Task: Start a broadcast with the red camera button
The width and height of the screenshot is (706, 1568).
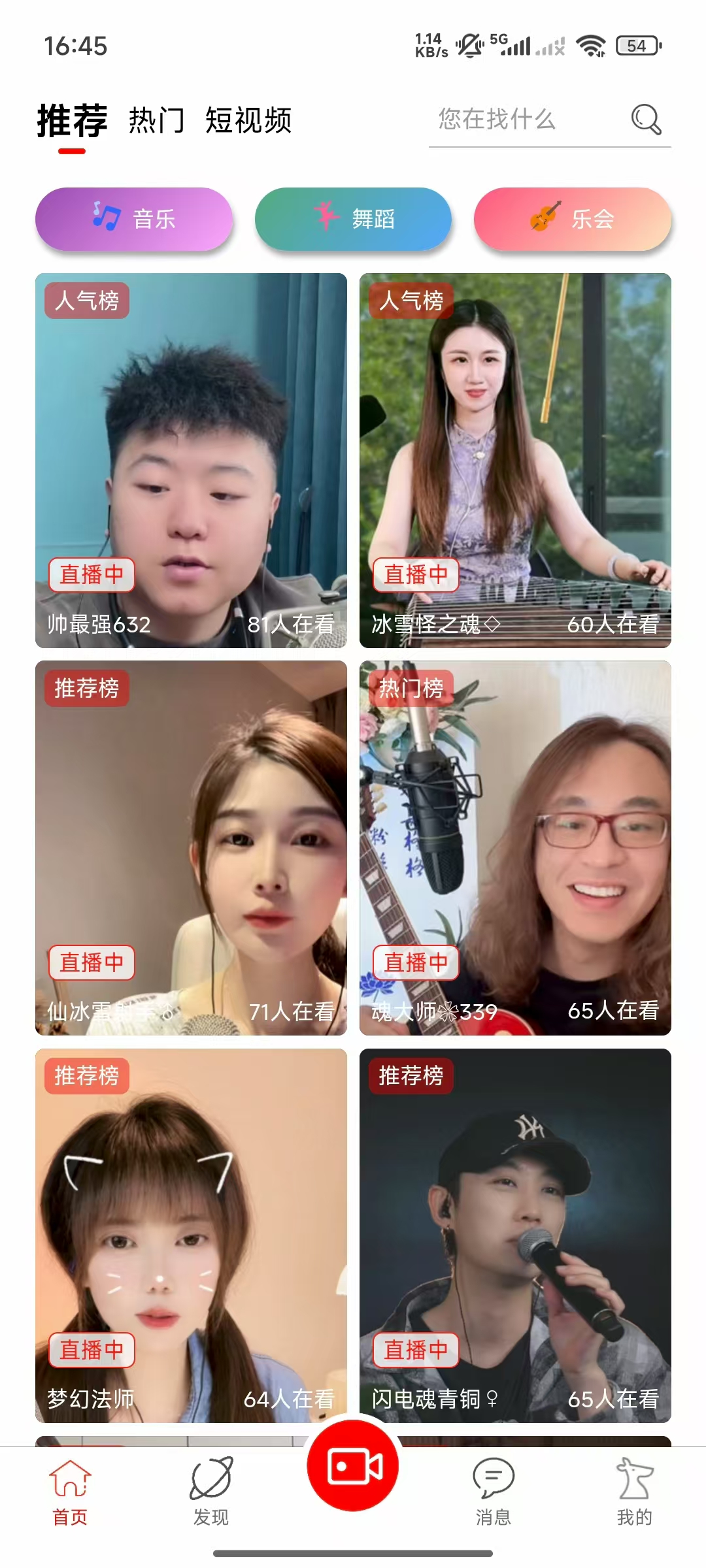Action: (x=353, y=1466)
